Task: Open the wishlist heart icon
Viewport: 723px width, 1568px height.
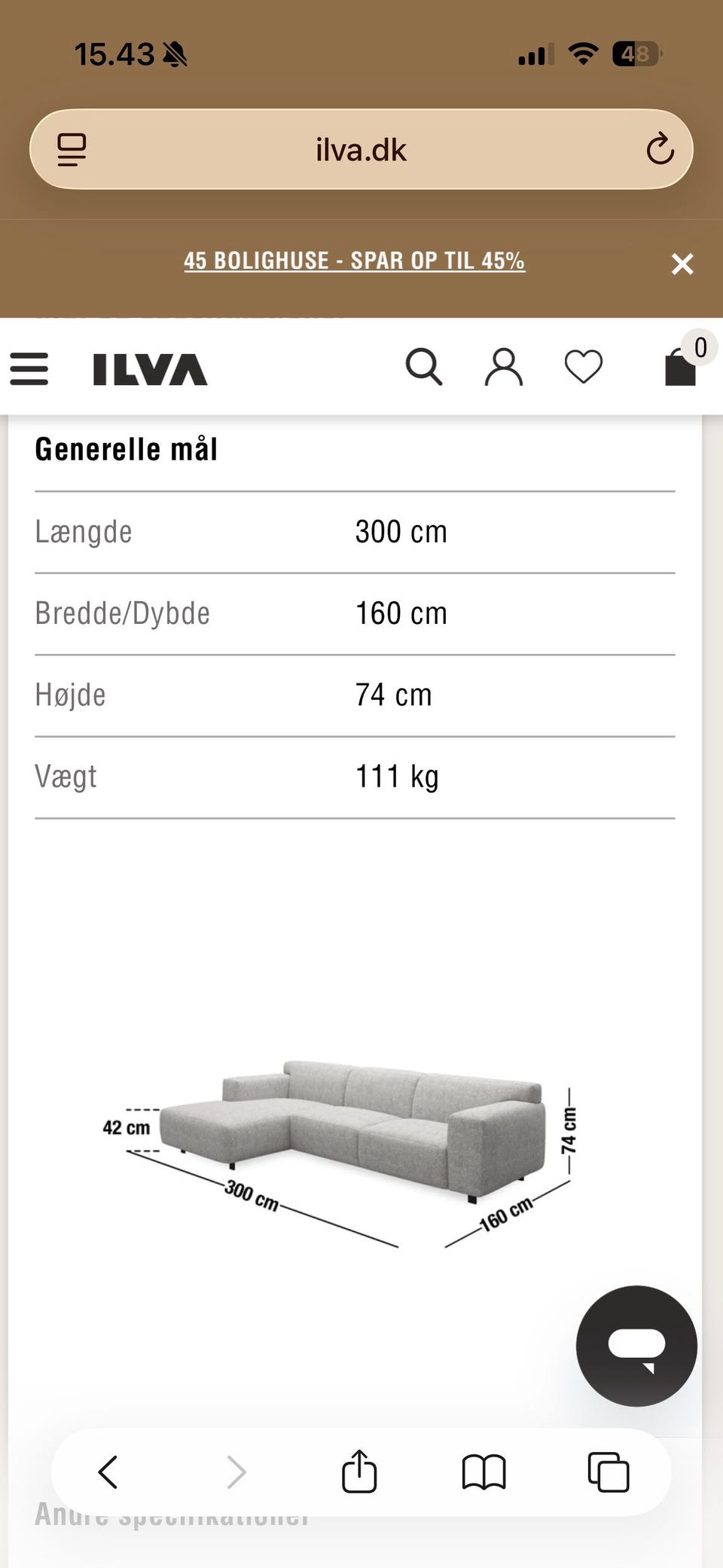Action: point(584,368)
